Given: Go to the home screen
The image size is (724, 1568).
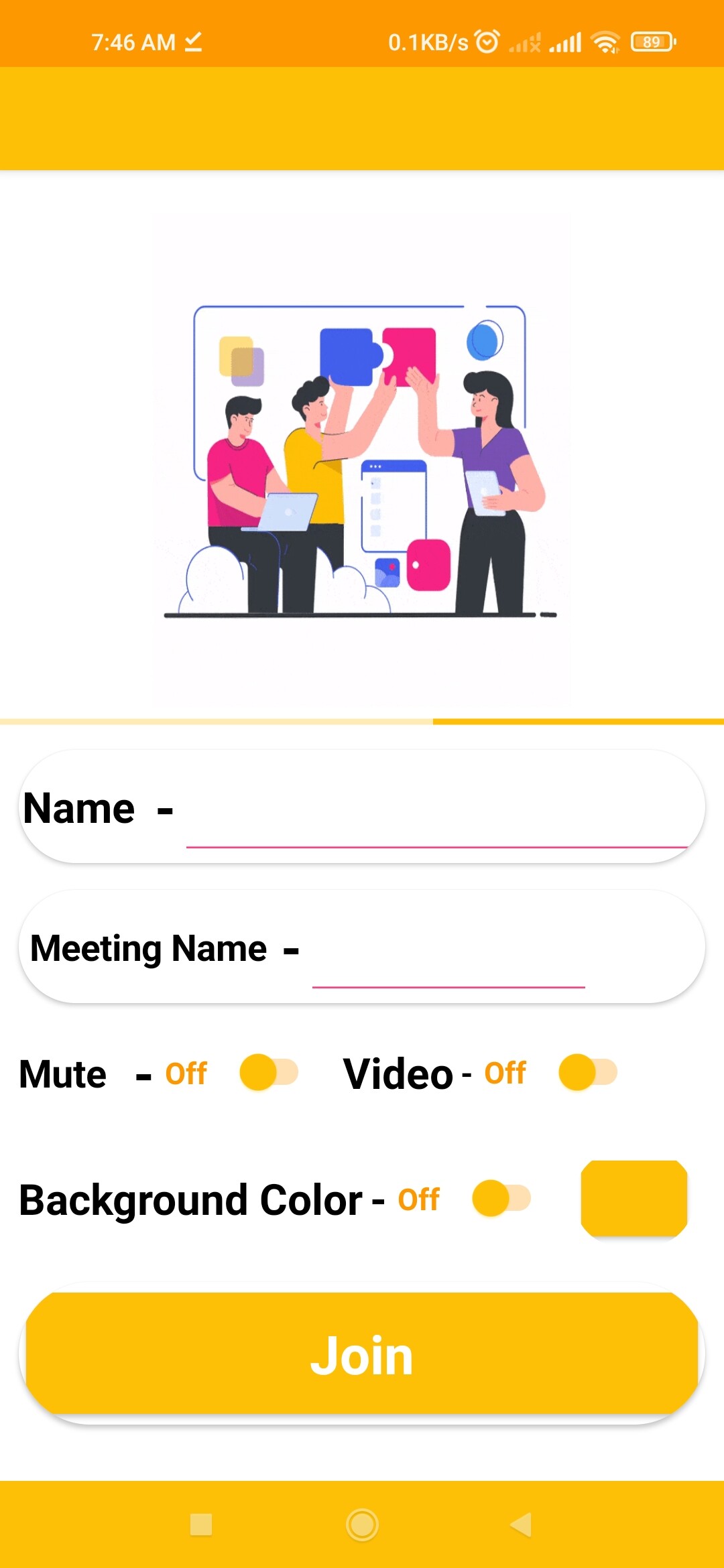Looking at the screenshot, I should coord(362,1524).
